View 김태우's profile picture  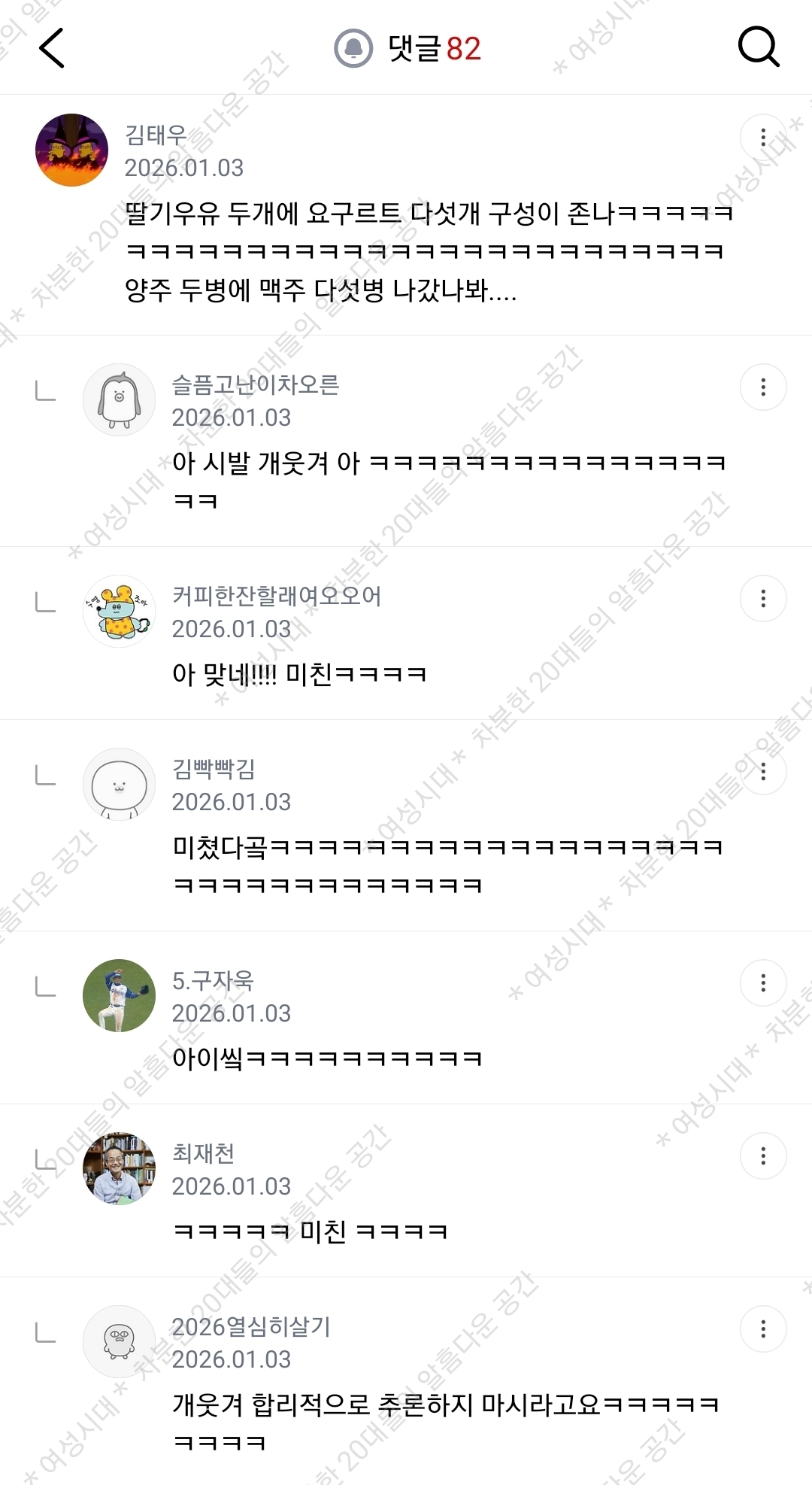[71, 150]
